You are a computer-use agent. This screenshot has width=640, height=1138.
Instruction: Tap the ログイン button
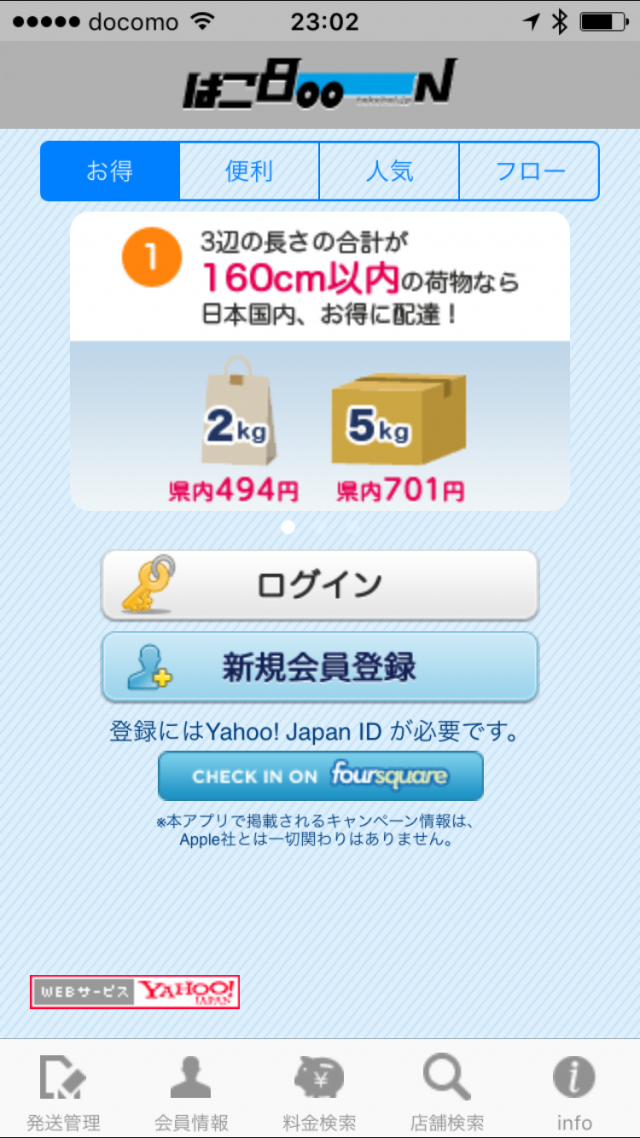click(320, 585)
